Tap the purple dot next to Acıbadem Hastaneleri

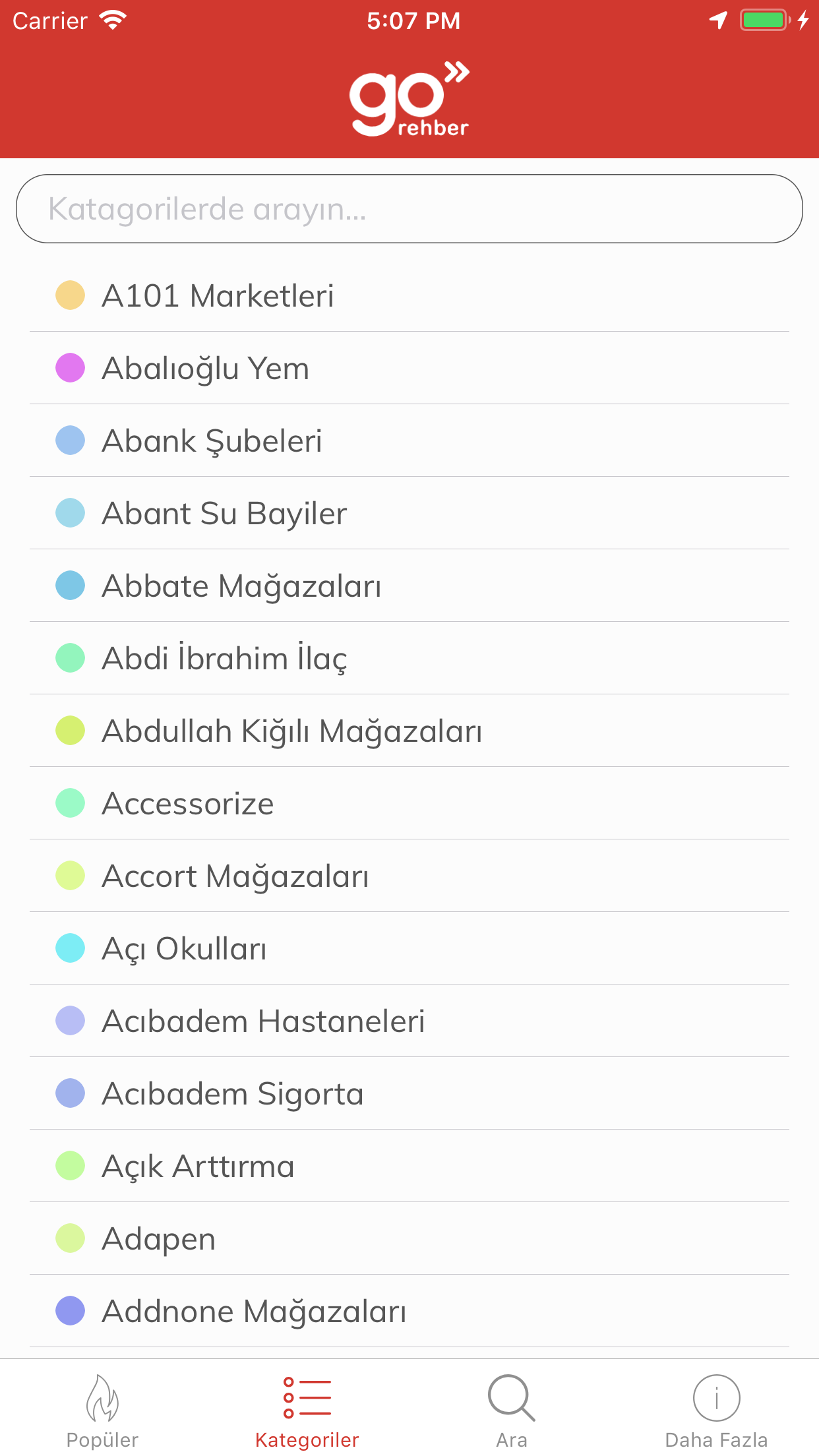[70, 1021]
